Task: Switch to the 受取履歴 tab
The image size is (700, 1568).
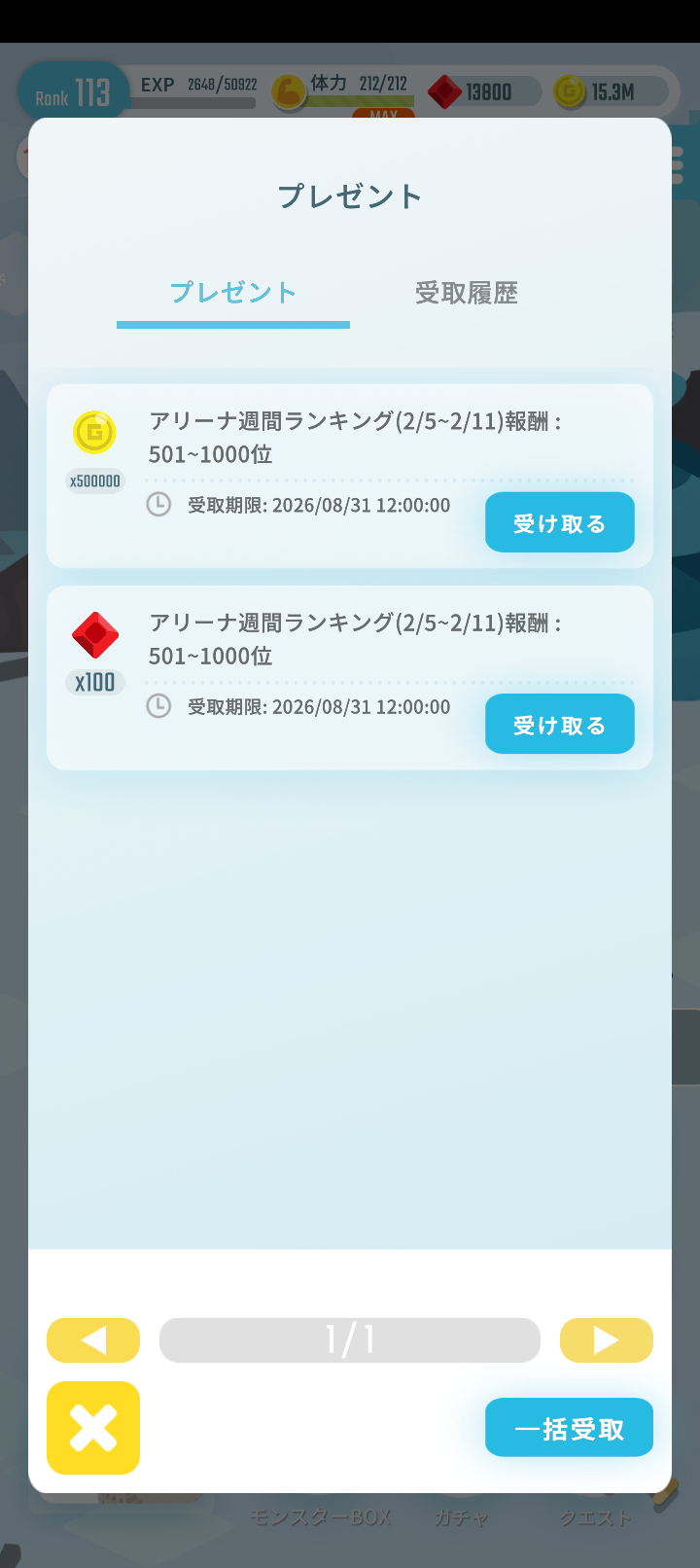Action: click(465, 293)
